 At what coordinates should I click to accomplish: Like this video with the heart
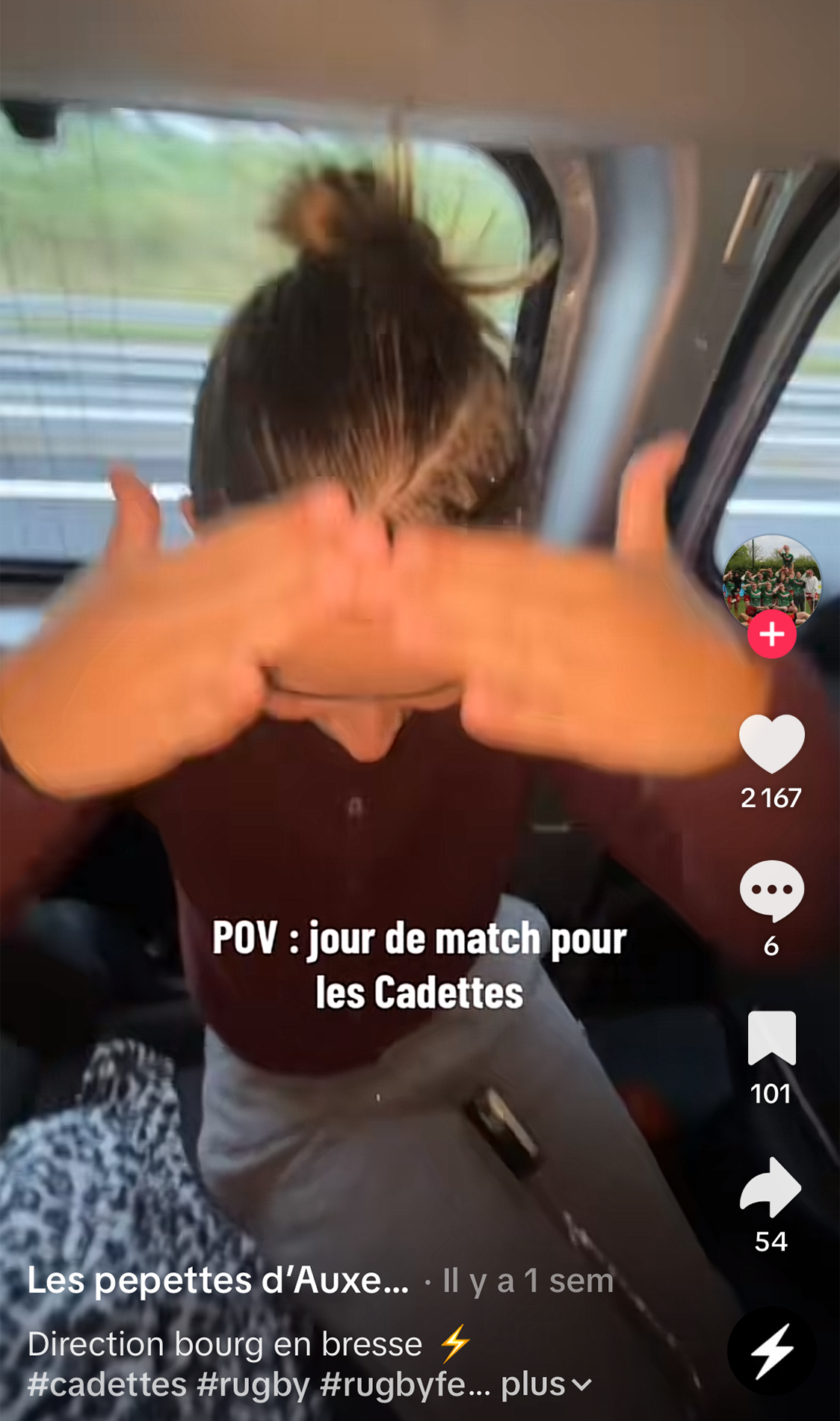coord(771,743)
